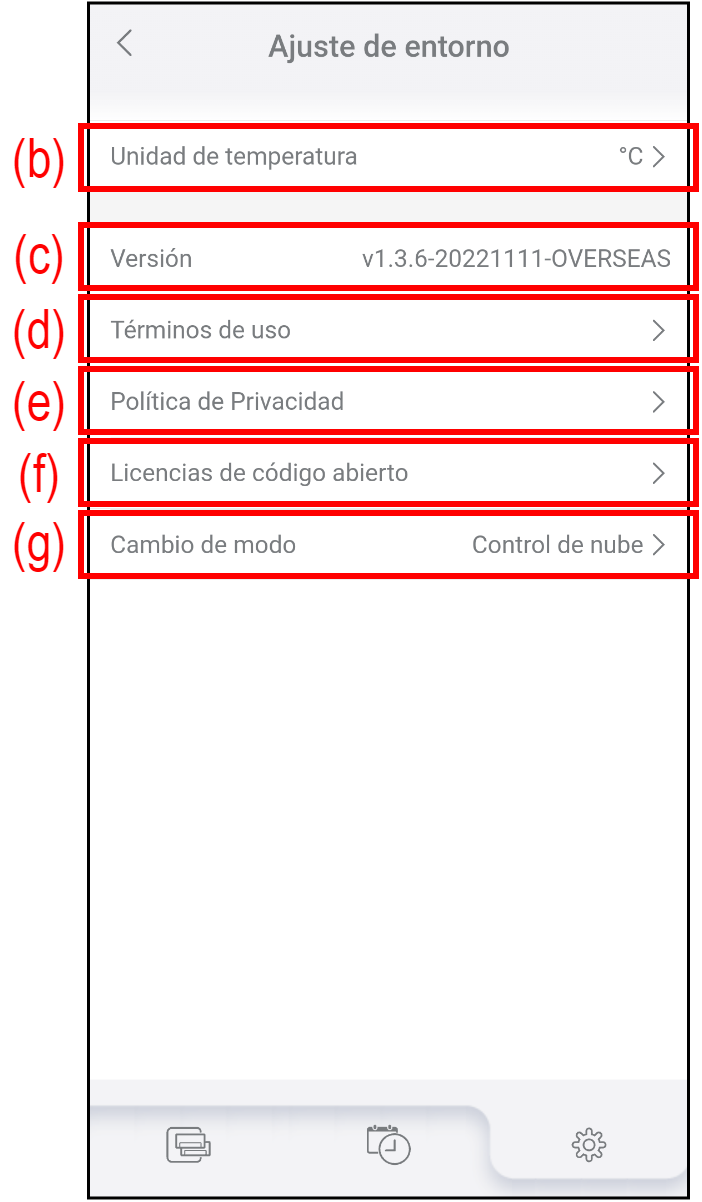
Task: Open Unidad de temperatura setting
Action: tap(386, 157)
